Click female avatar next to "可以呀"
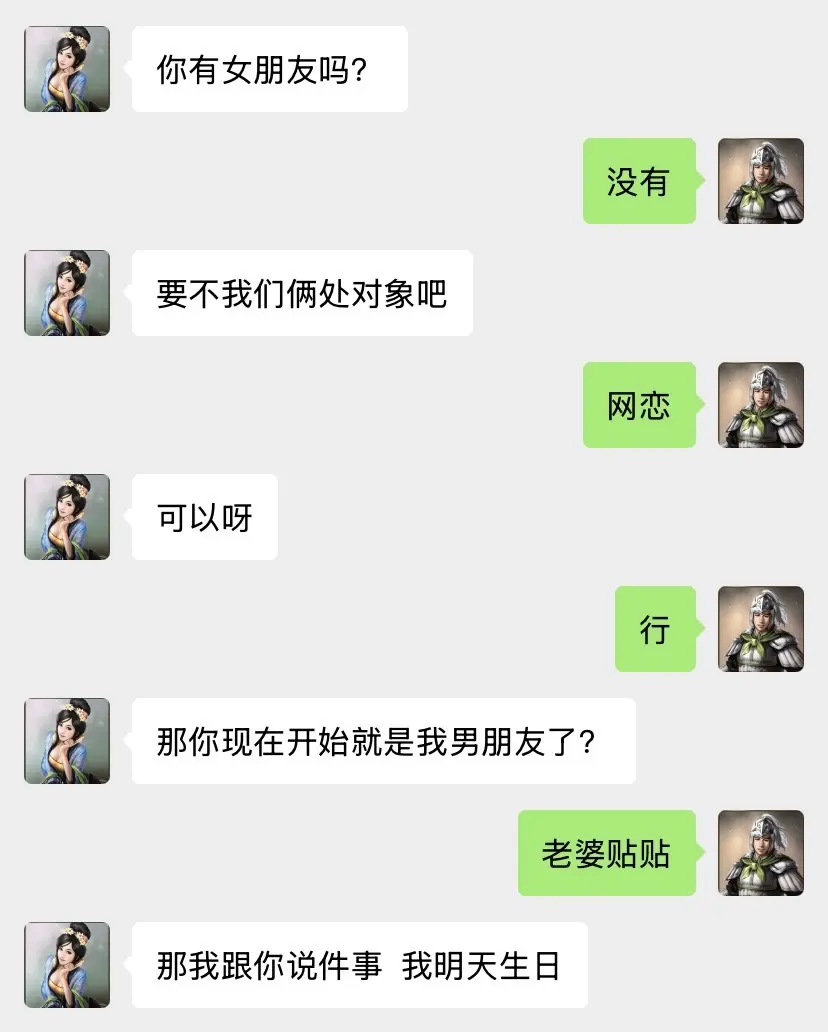This screenshot has height=1032, width=828. (67, 516)
